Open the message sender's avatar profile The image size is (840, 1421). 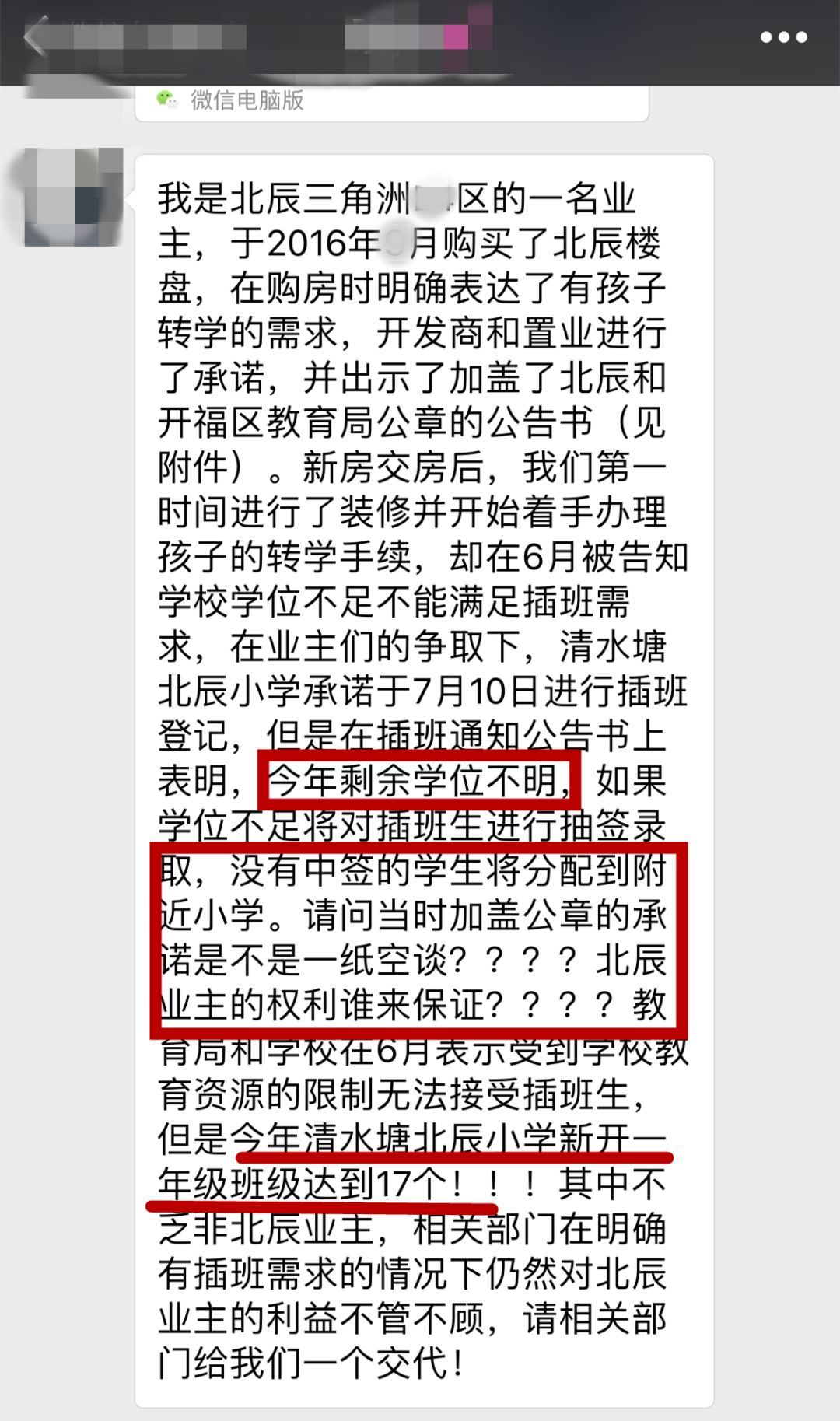pyautogui.click(x=74, y=197)
